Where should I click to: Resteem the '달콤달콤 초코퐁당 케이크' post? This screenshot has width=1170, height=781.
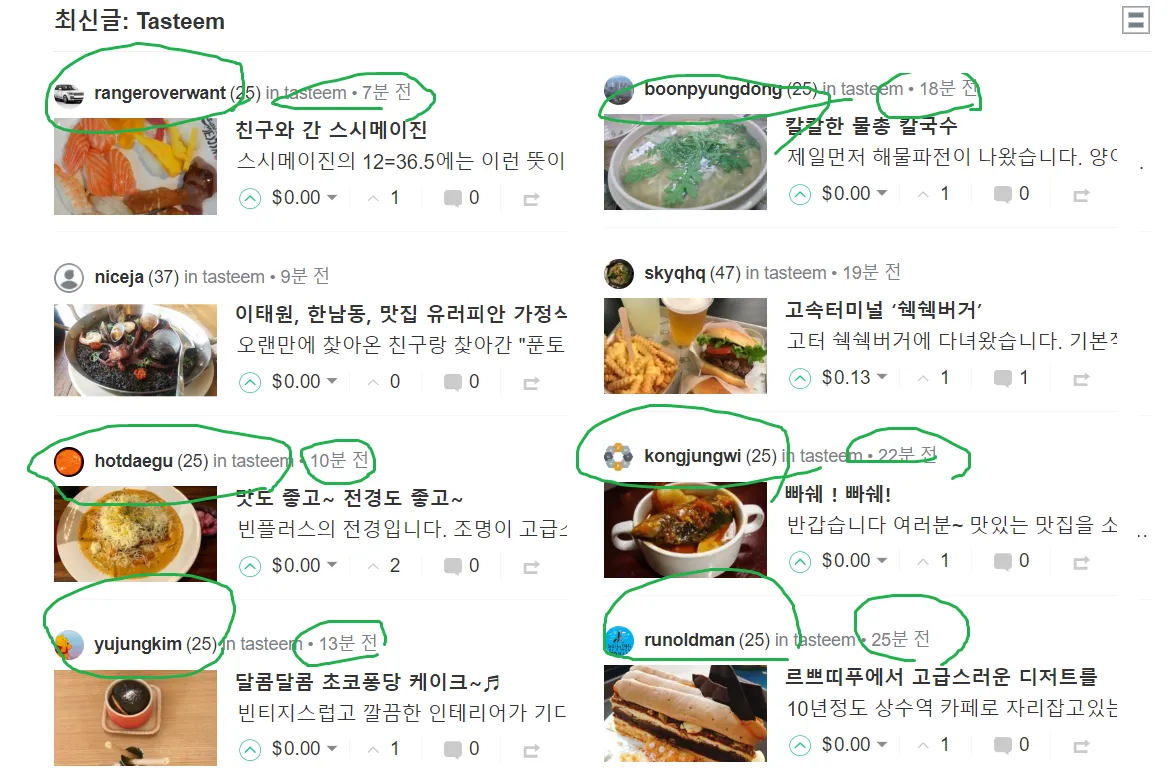[531, 749]
